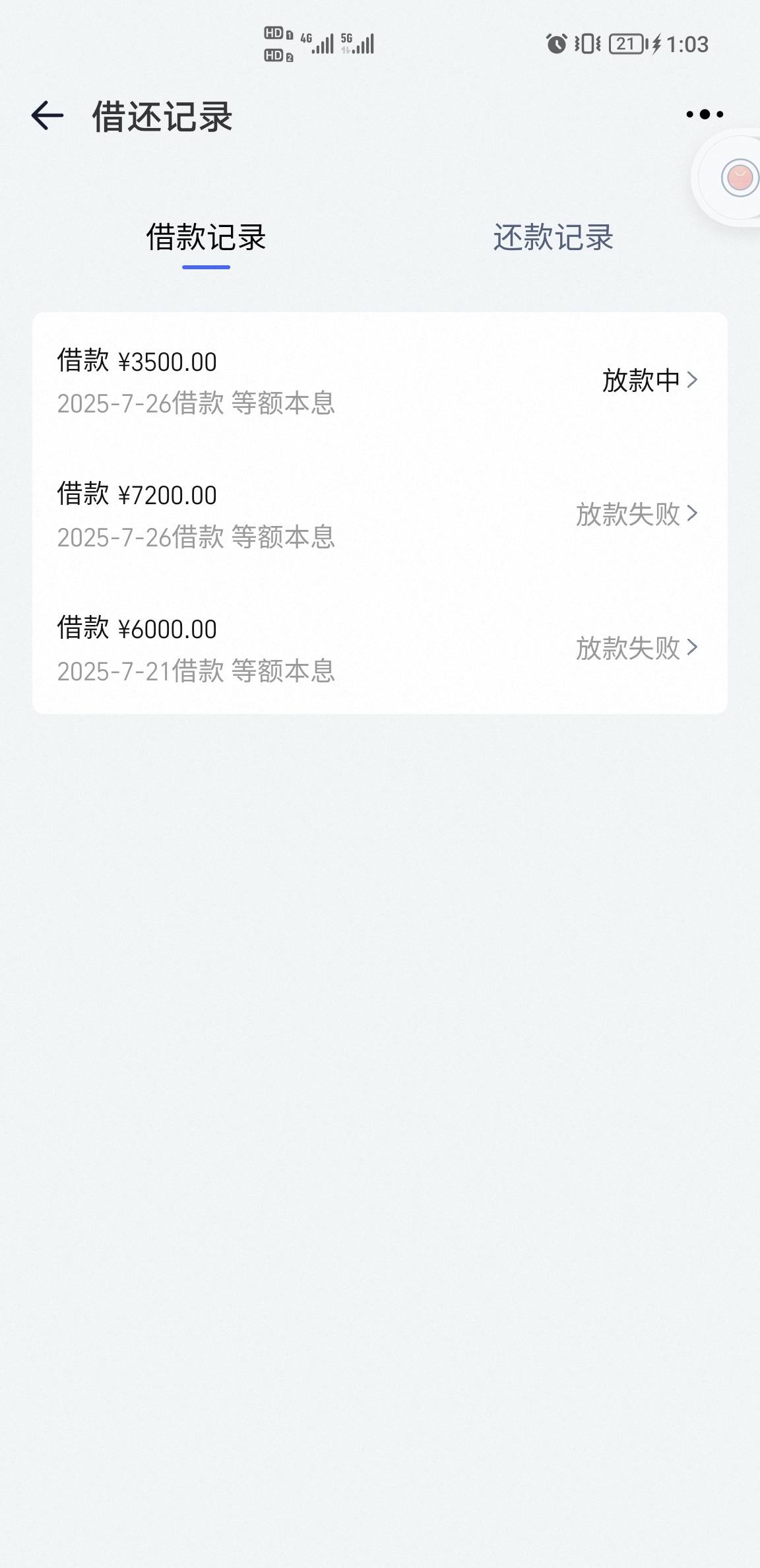Go back using the top-left arrow

coord(47,115)
